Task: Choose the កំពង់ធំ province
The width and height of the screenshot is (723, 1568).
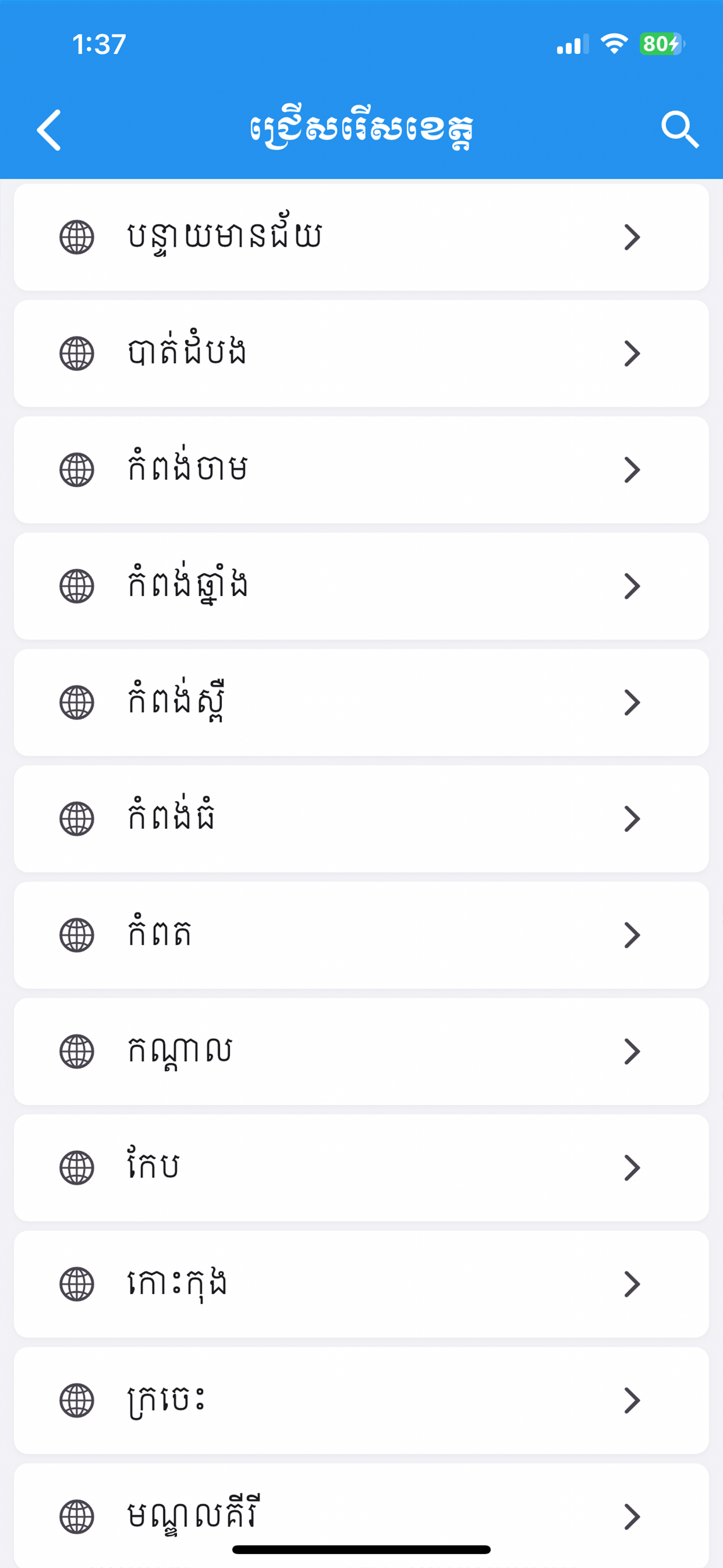Action: pyautogui.click(x=361, y=819)
